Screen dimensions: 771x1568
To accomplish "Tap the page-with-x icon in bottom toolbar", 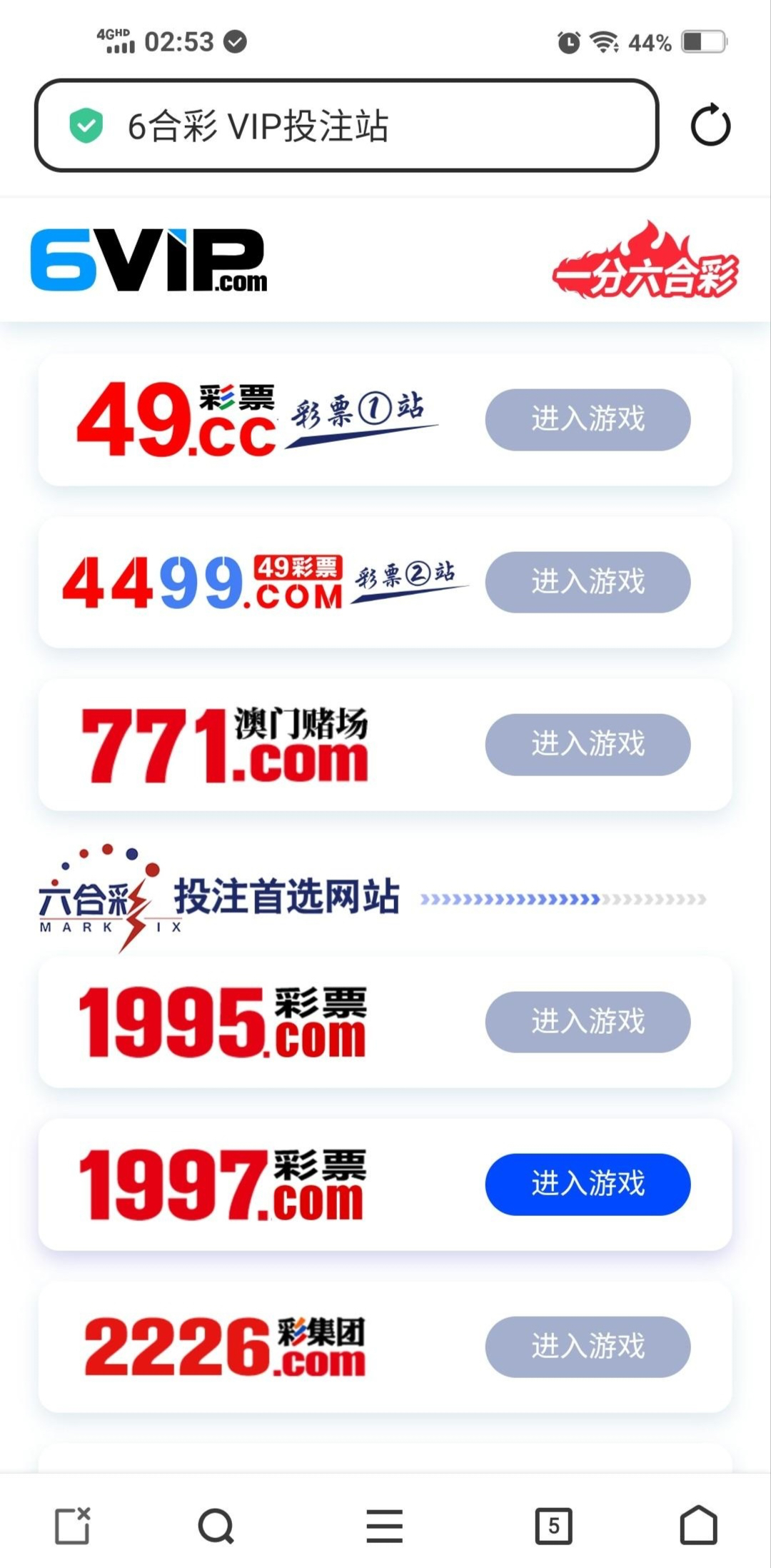I will [73, 1526].
